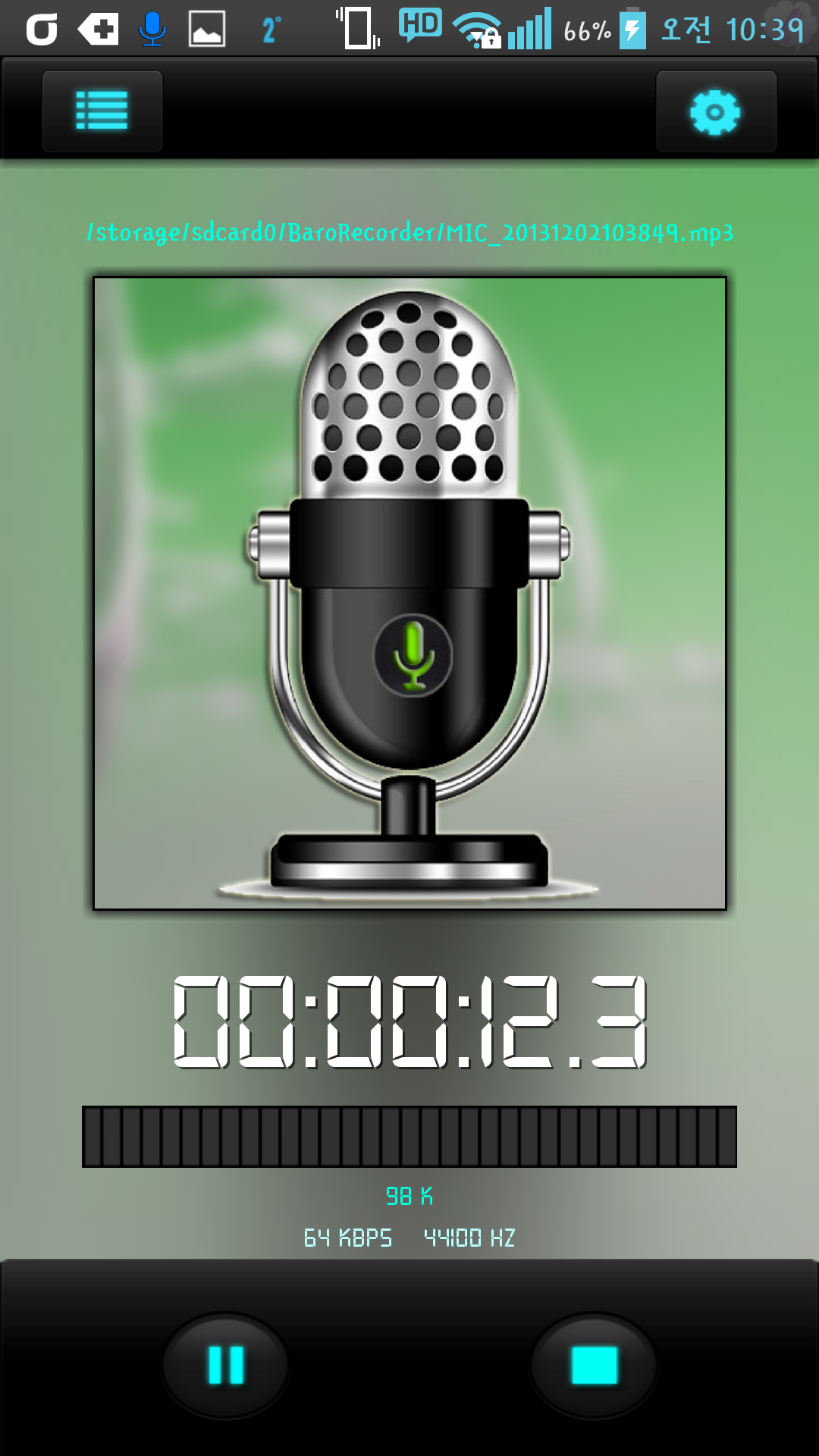This screenshot has width=819, height=1456.
Task: Stop the recording
Action: point(594,1365)
